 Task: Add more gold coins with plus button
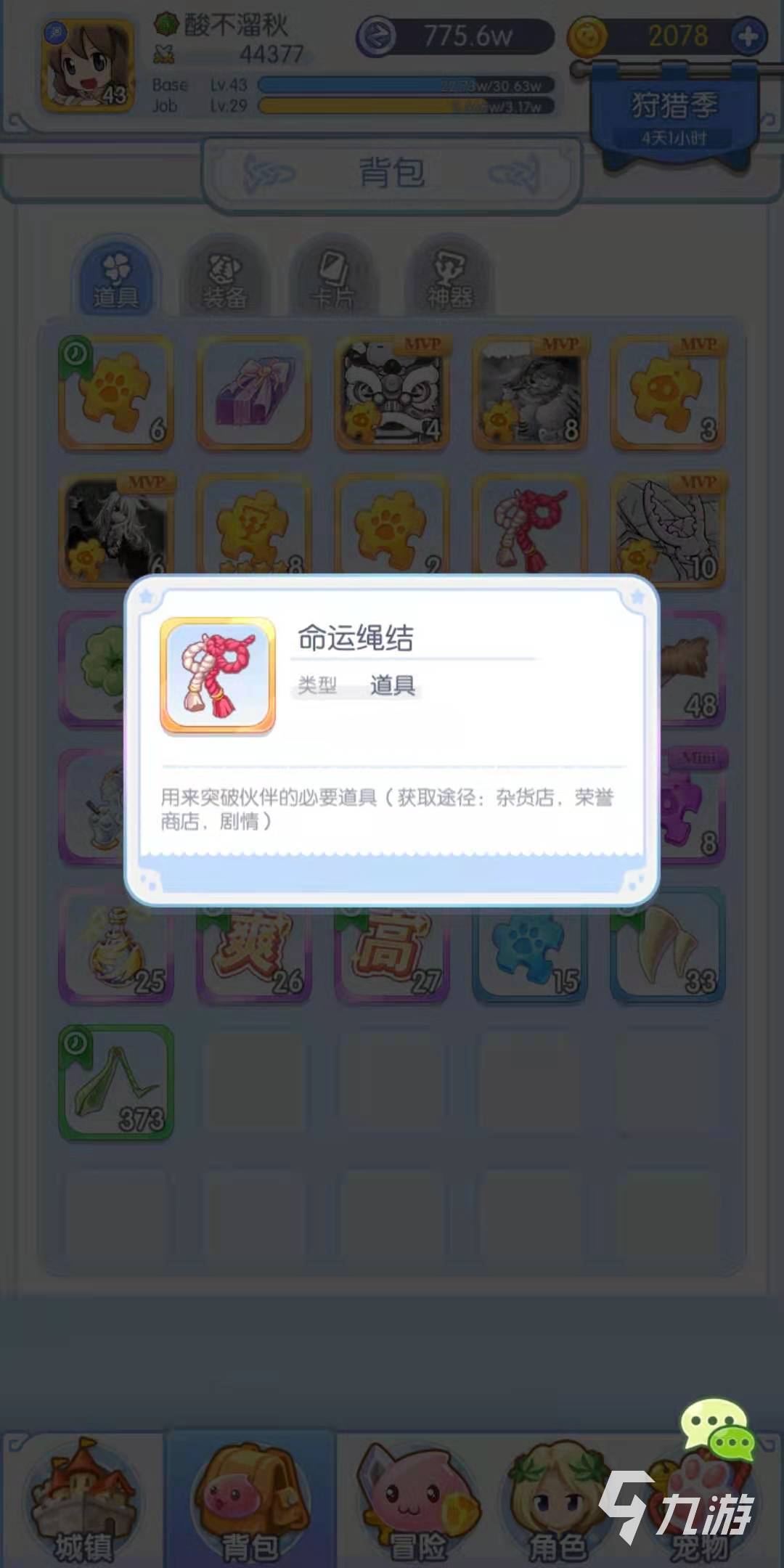[748, 36]
